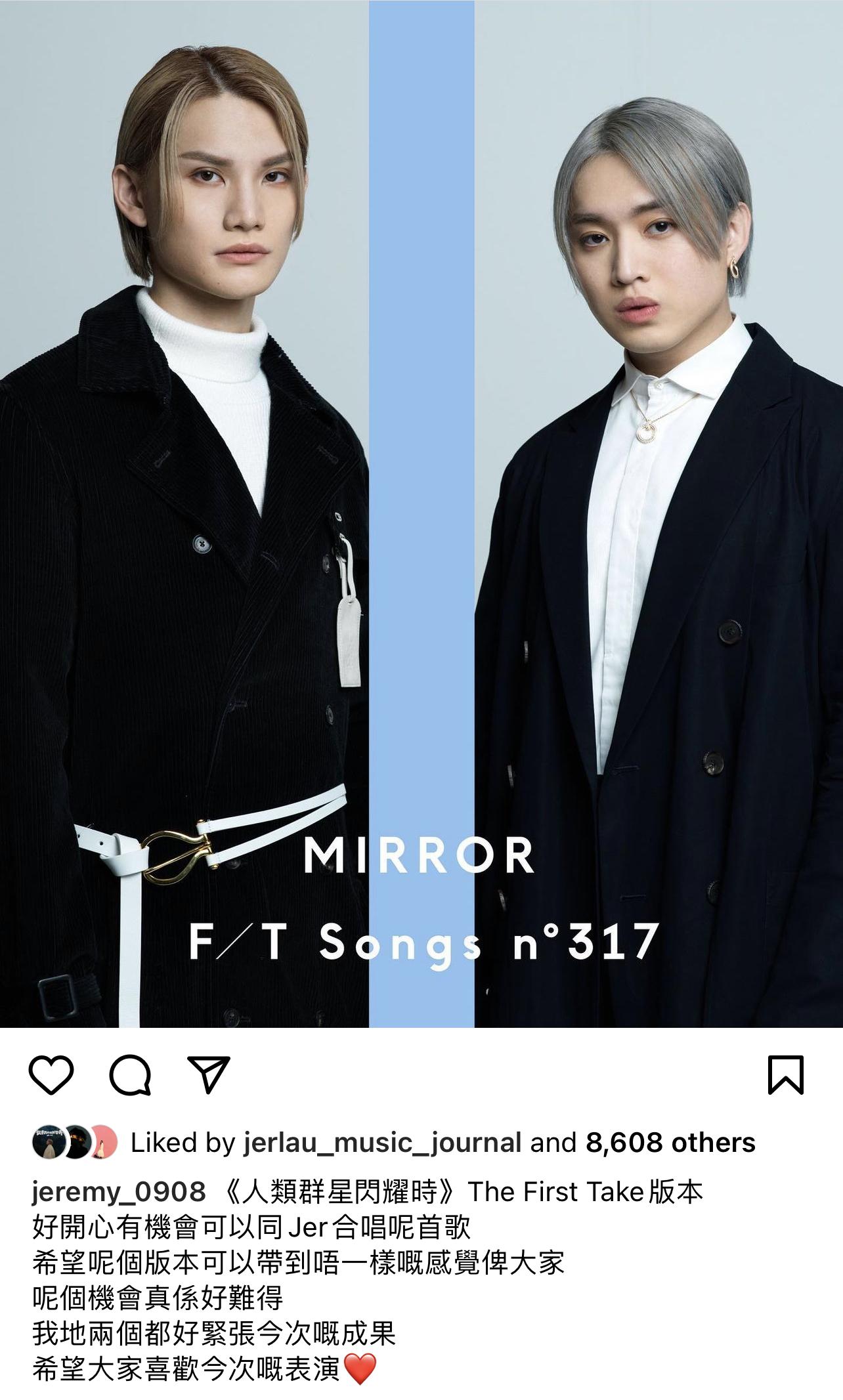
Task: Open jerlau_music_journal's profile from likes
Action: [x=383, y=1143]
